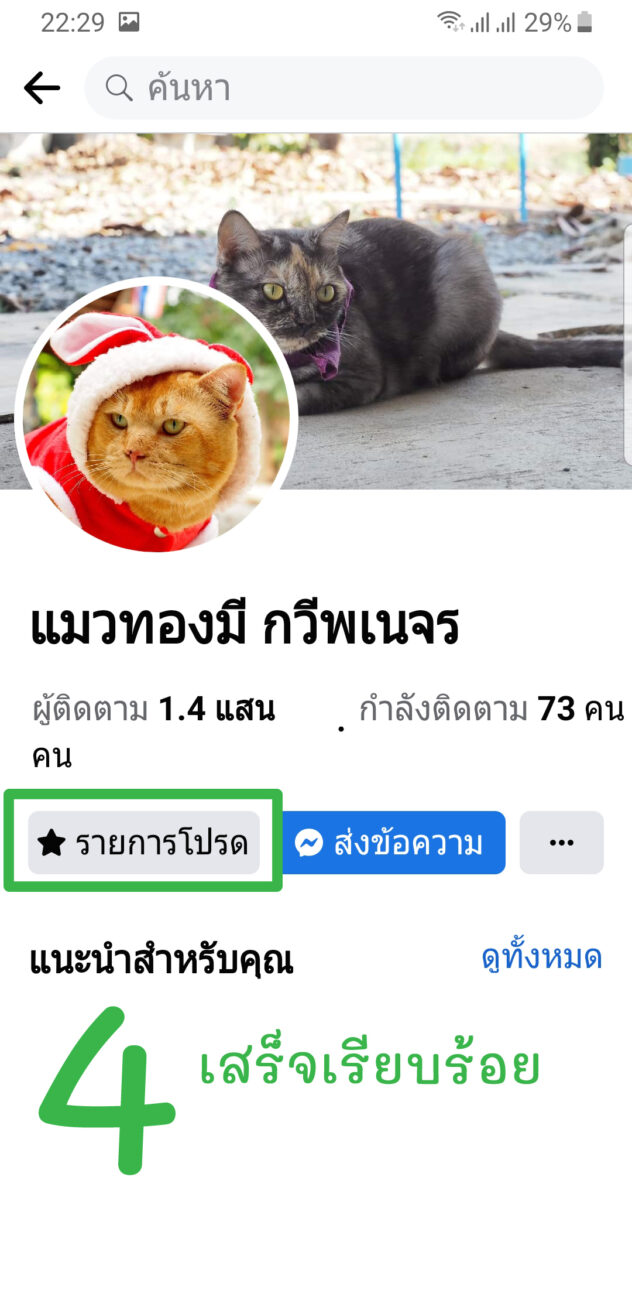Viewport: 632px width, 1300px height.
Task: Go back using the arrow icon
Action: pyautogui.click(x=42, y=89)
